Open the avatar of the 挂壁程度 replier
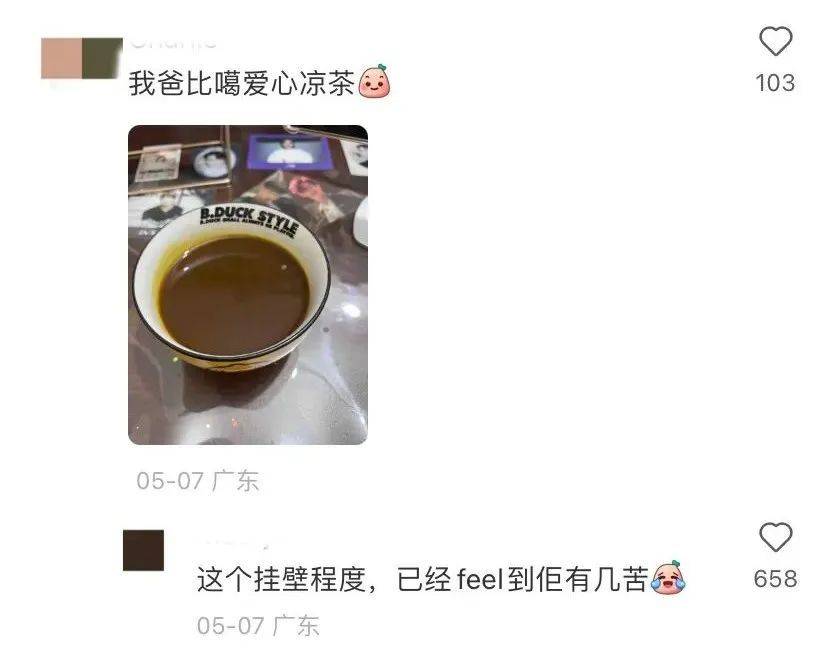 [x=143, y=551]
